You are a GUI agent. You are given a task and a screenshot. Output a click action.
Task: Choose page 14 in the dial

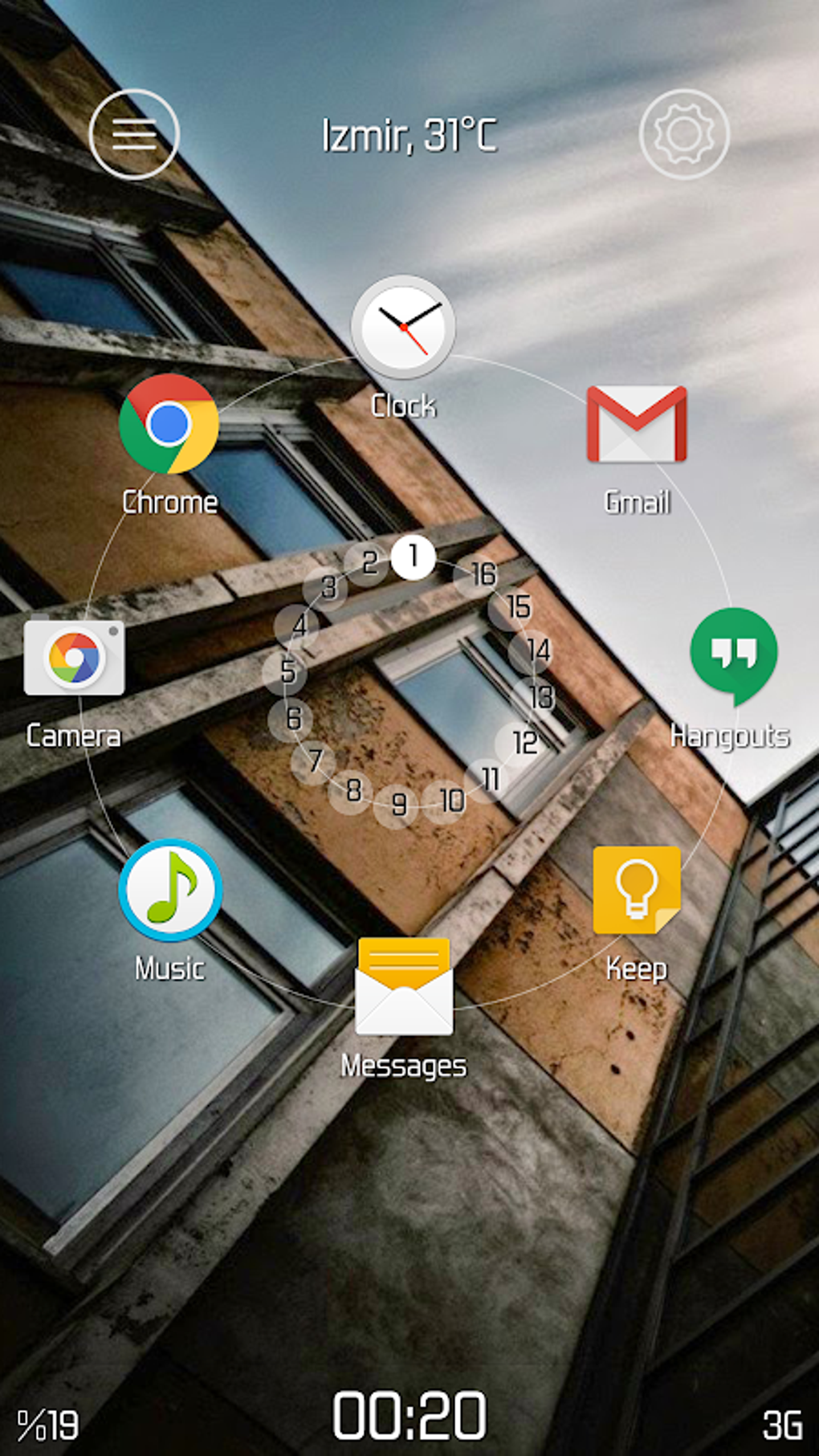(x=538, y=651)
